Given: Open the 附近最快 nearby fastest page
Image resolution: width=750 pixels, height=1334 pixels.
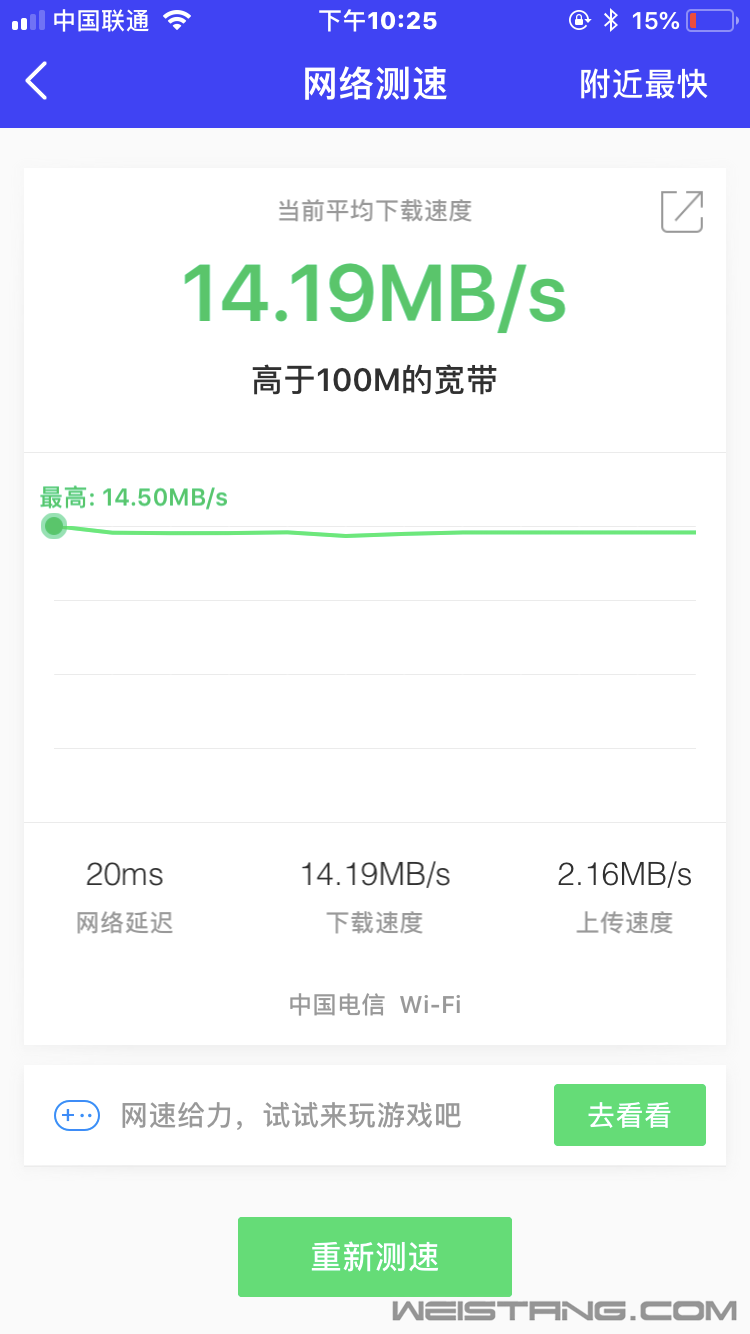Looking at the screenshot, I should (x=644, y=84).
